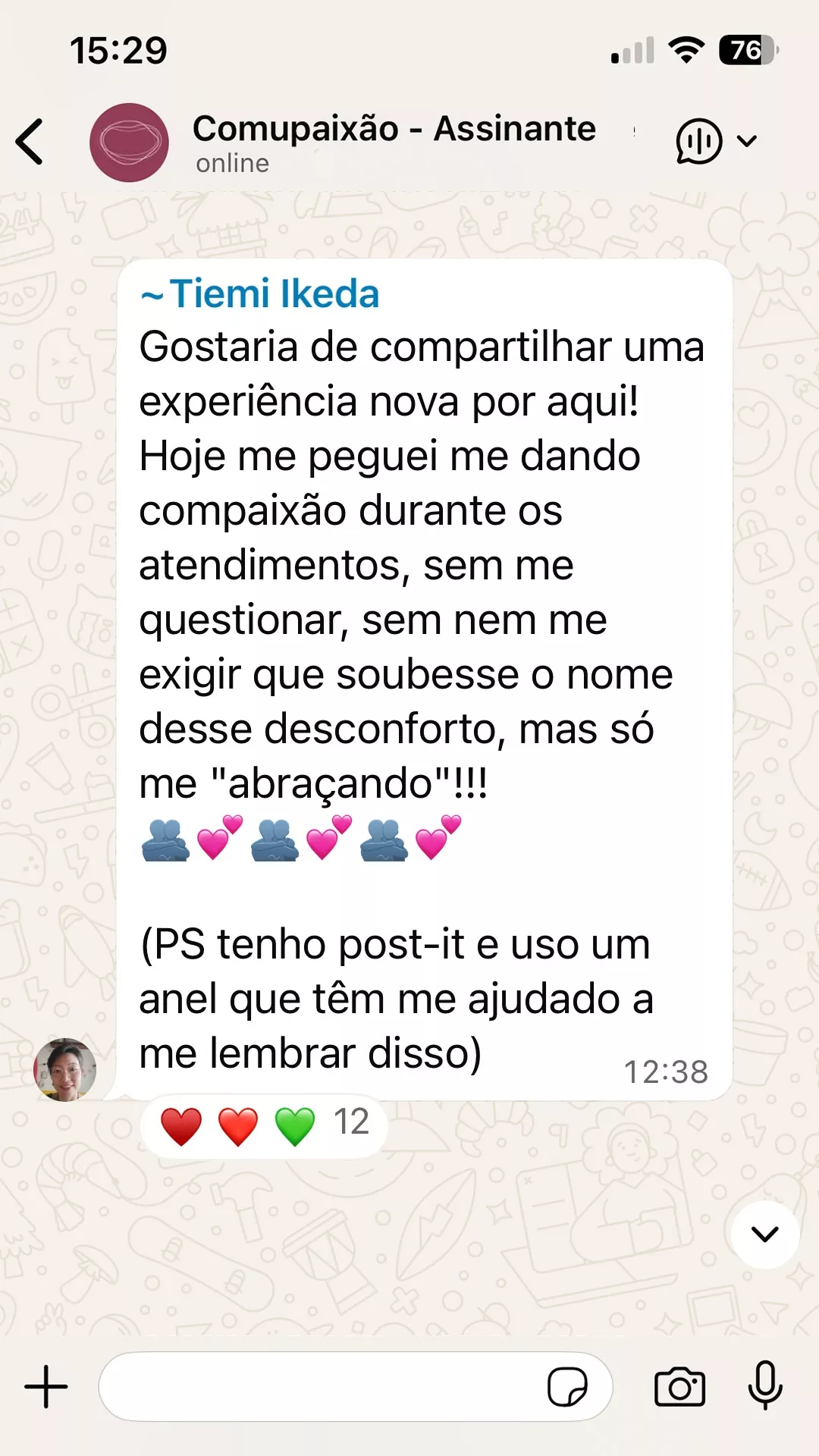Expand the voice chat dropdown arrow

(748, 141)
